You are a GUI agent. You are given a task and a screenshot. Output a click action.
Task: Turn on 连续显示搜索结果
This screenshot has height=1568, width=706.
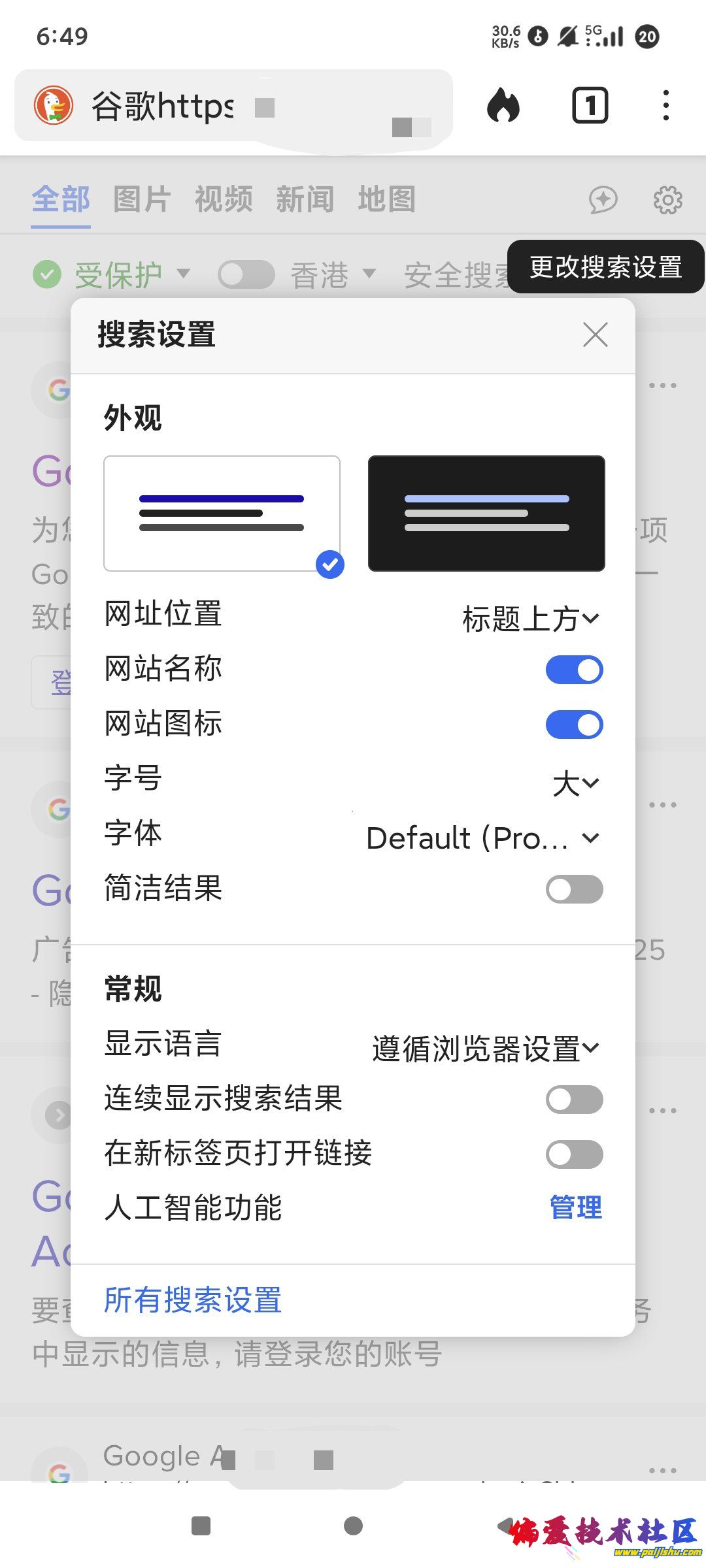click(574, 1100)
